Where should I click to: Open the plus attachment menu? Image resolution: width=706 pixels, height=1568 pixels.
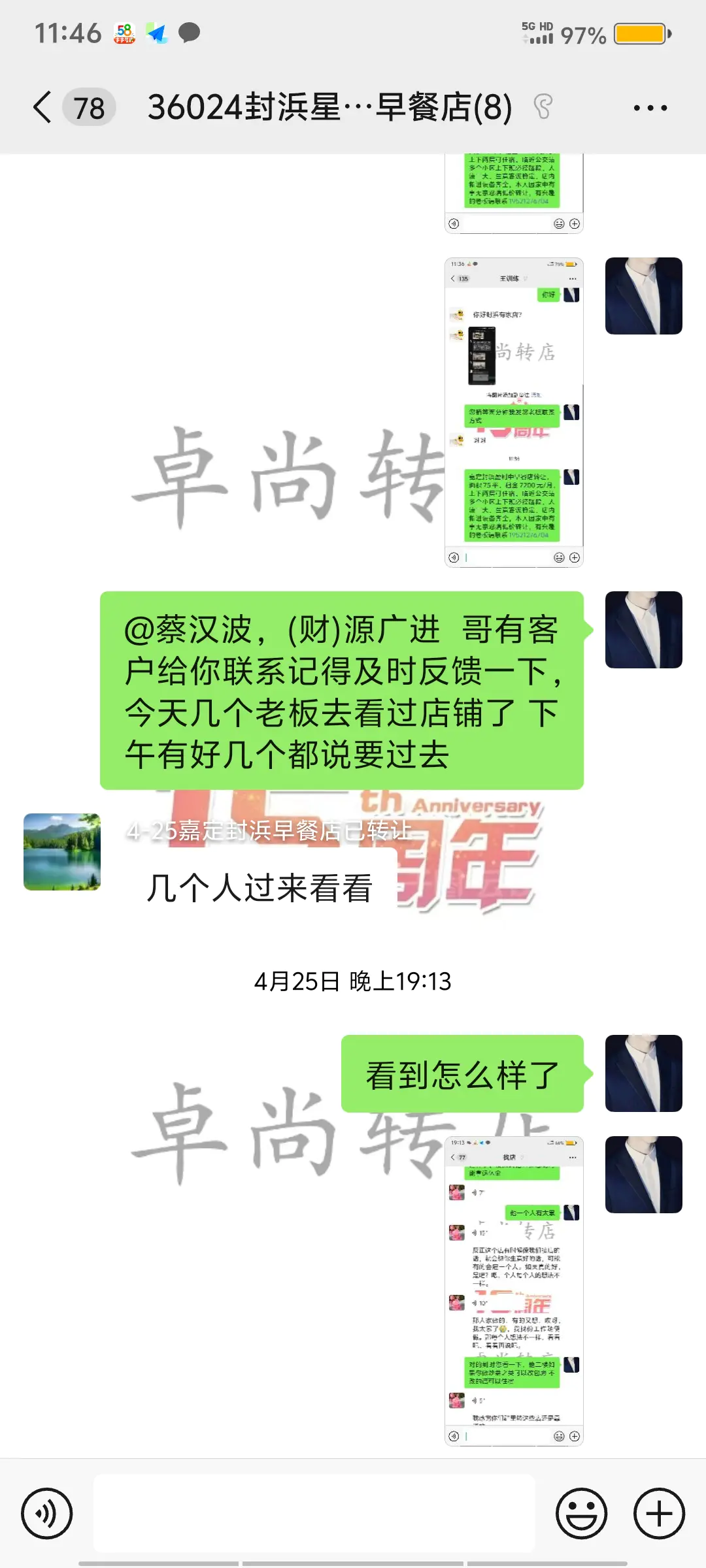(x=659, y=1513)
